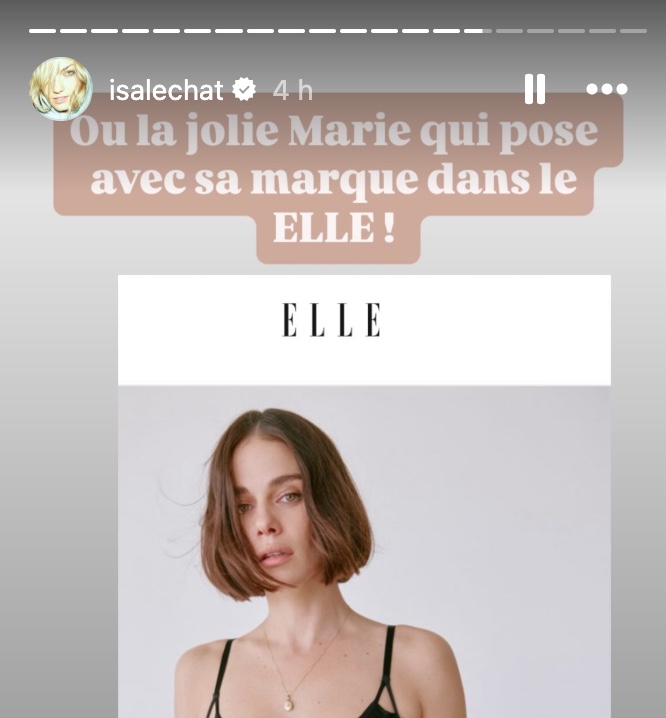Tap the isalechat username
This screenshot has width=666, height=718.
coord(165,90)
